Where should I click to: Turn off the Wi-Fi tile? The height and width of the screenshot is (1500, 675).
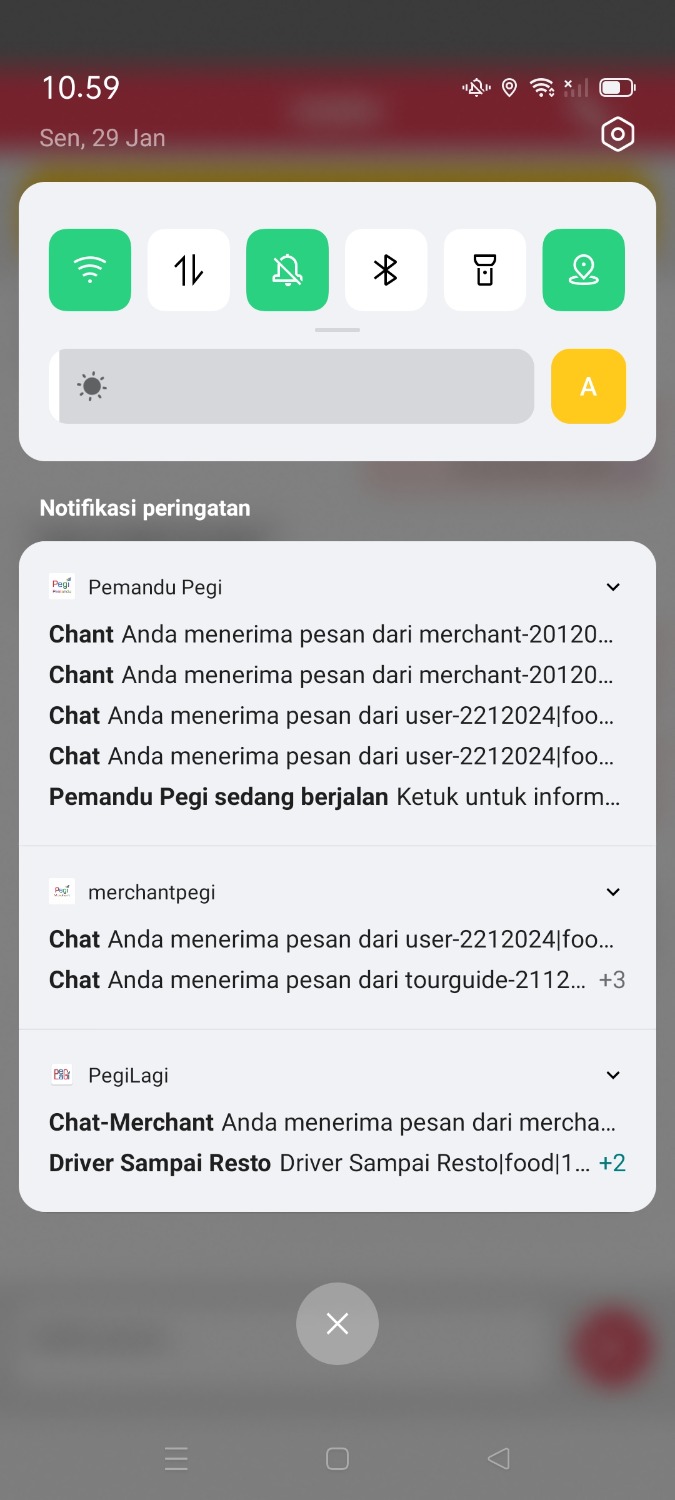90,270
